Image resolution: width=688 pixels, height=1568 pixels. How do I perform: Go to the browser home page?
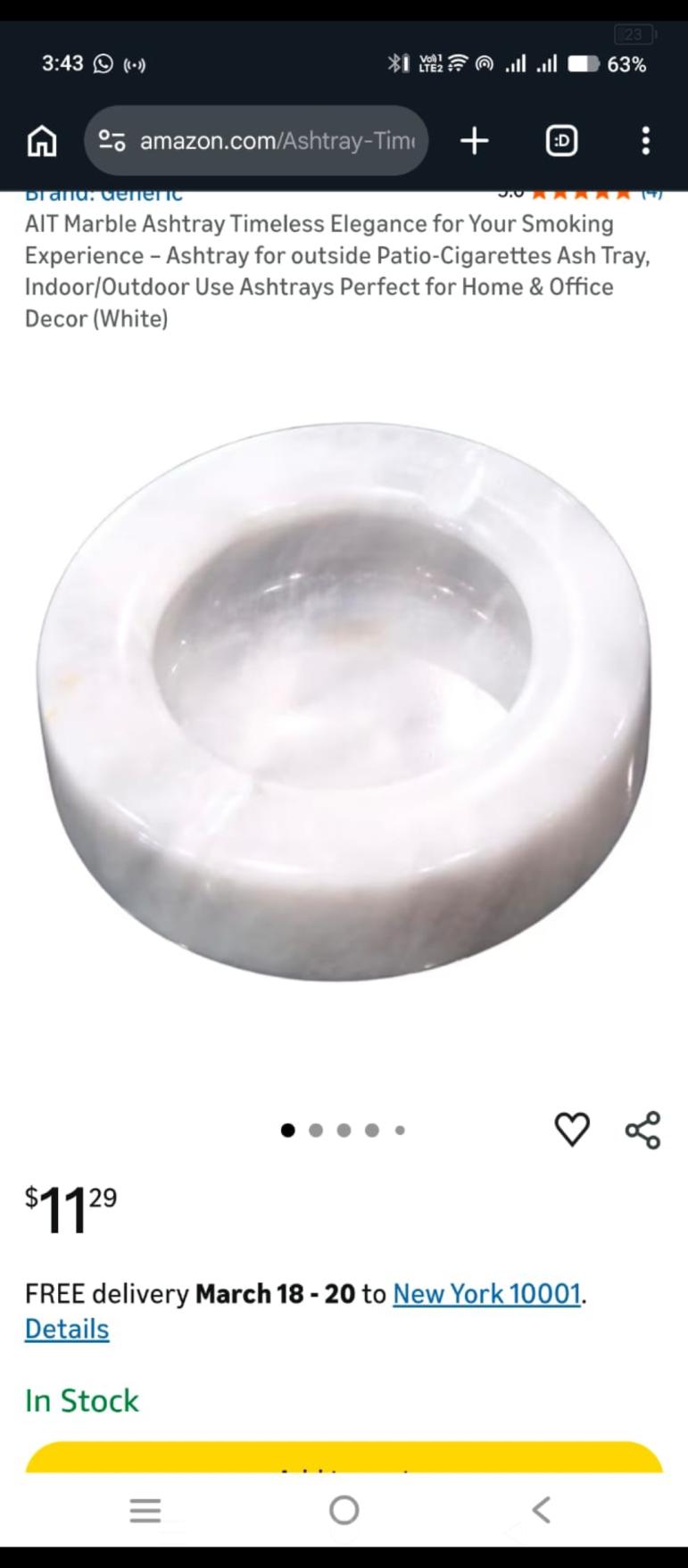pos(42,141)
